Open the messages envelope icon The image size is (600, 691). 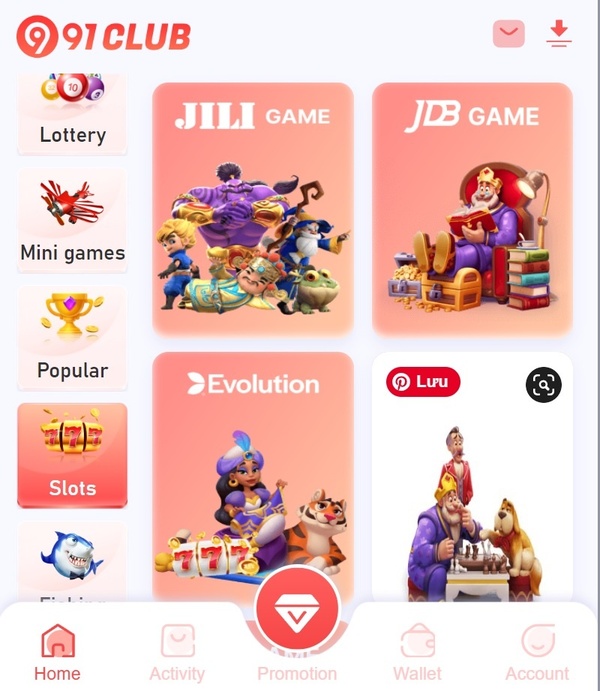tap(509, 34)
